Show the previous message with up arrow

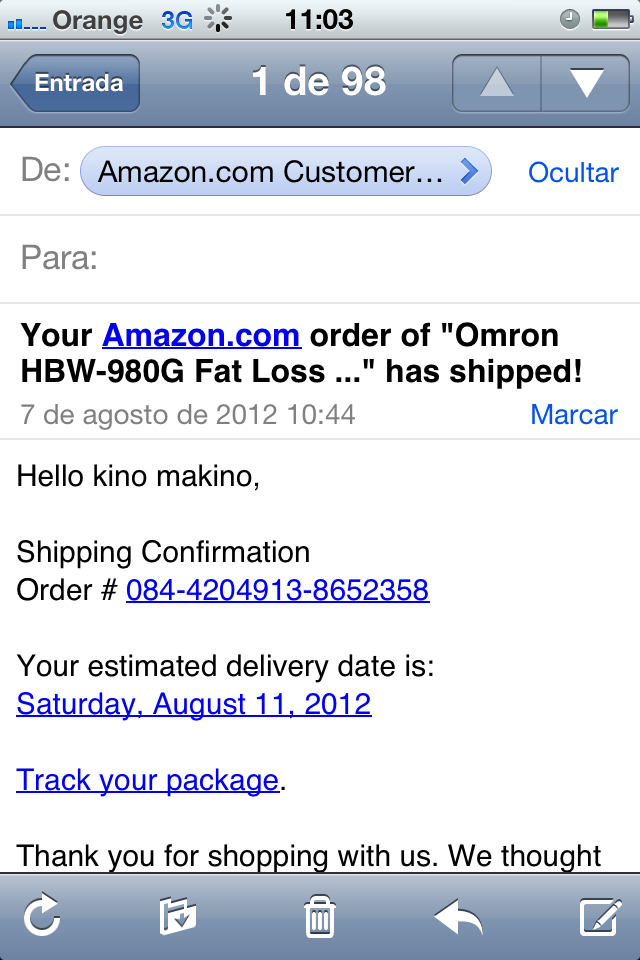coord(497,83)
